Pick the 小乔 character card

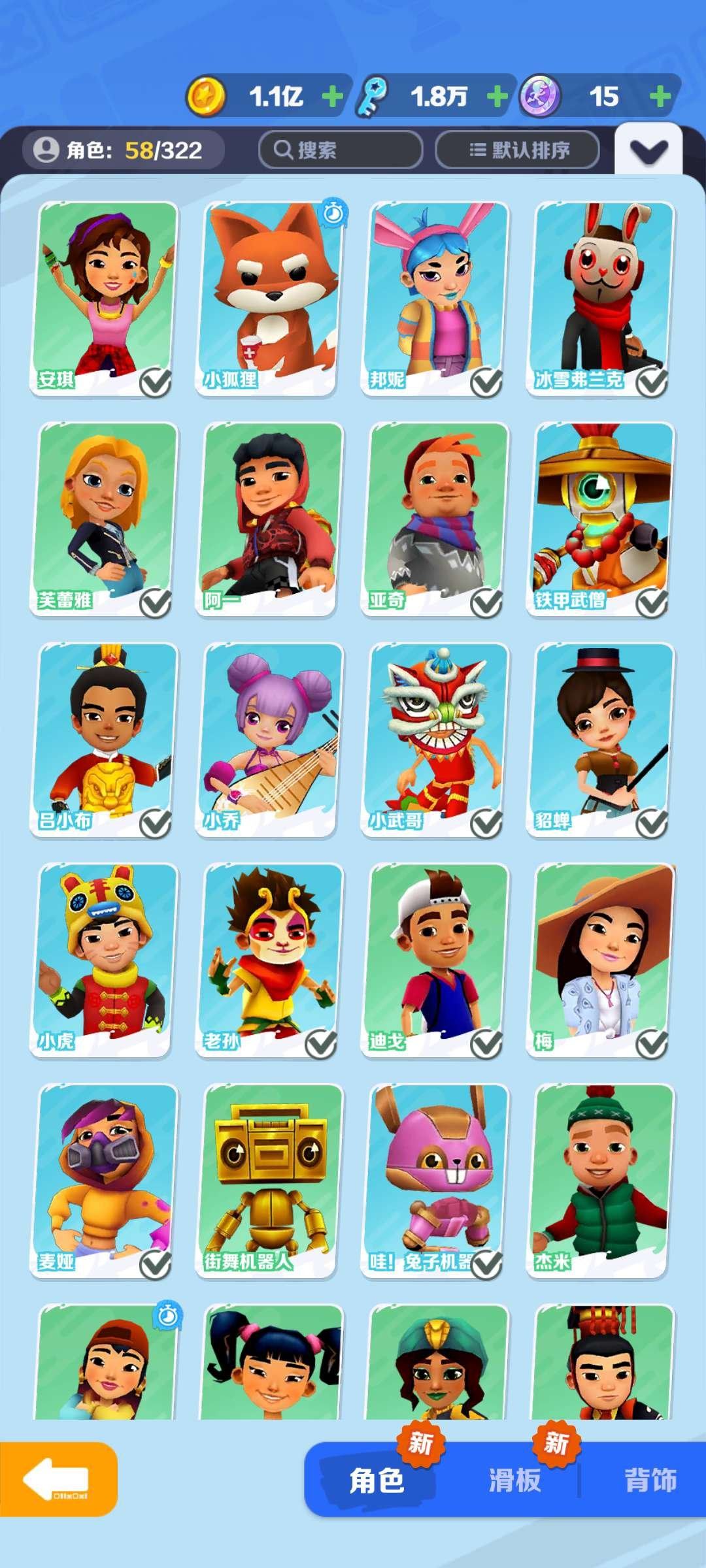pos(269,738)
